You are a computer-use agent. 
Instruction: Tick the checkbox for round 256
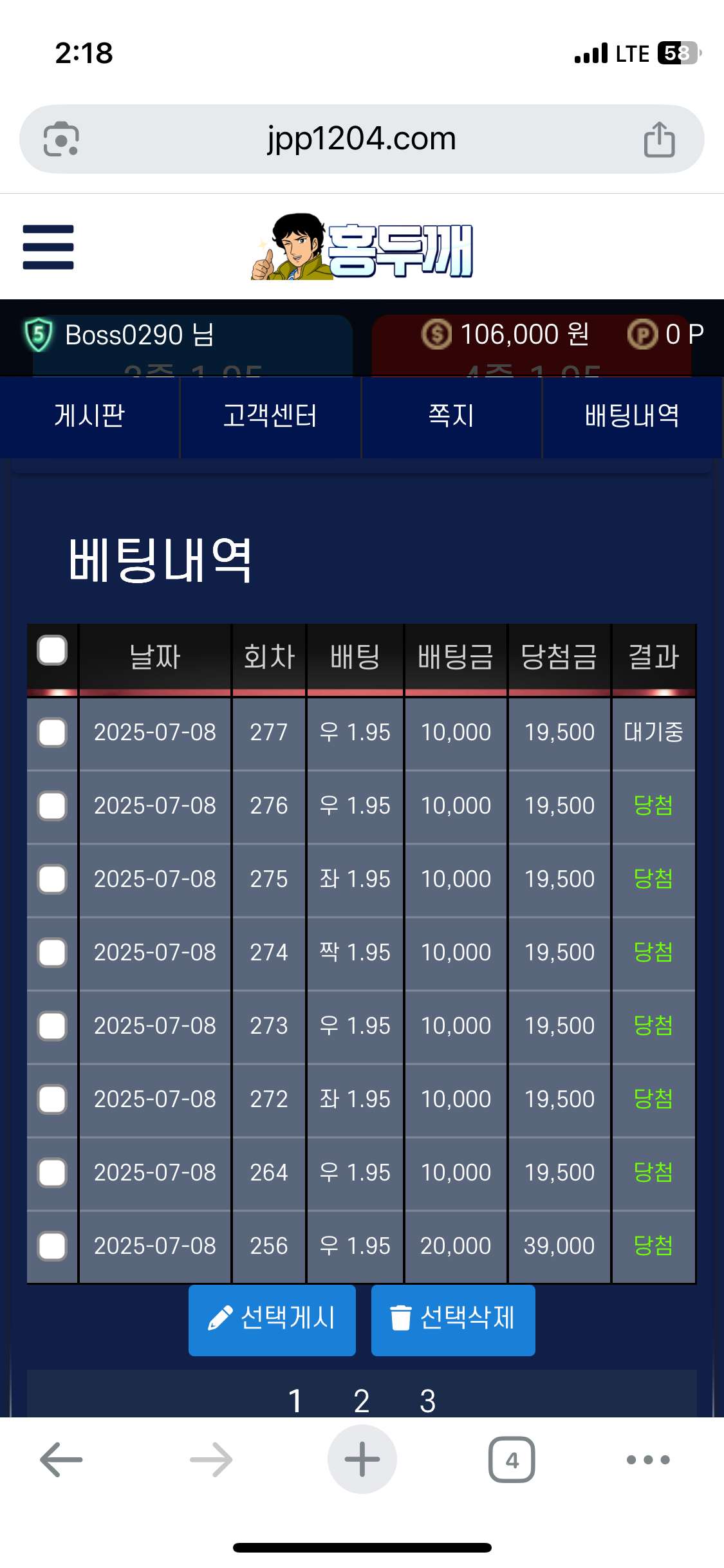pos(52,1246)
